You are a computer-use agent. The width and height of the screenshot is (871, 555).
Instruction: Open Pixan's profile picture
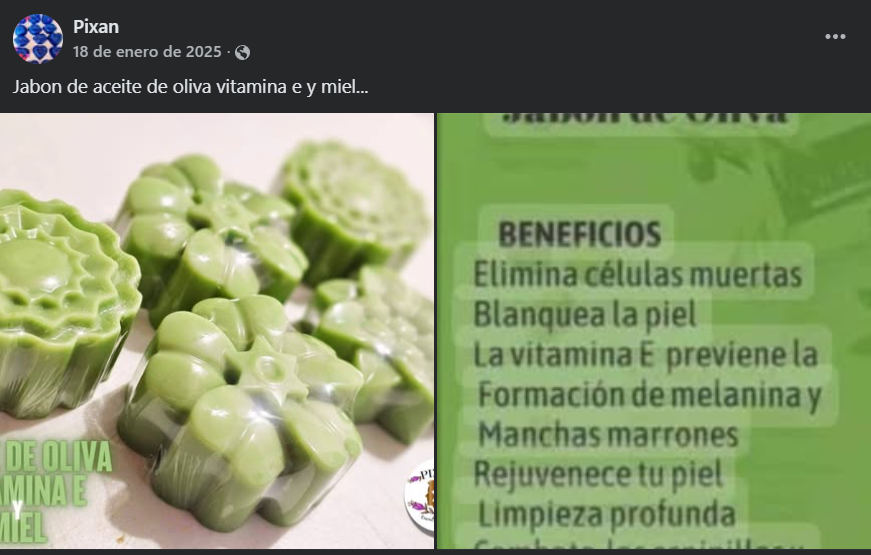[38, 38]
